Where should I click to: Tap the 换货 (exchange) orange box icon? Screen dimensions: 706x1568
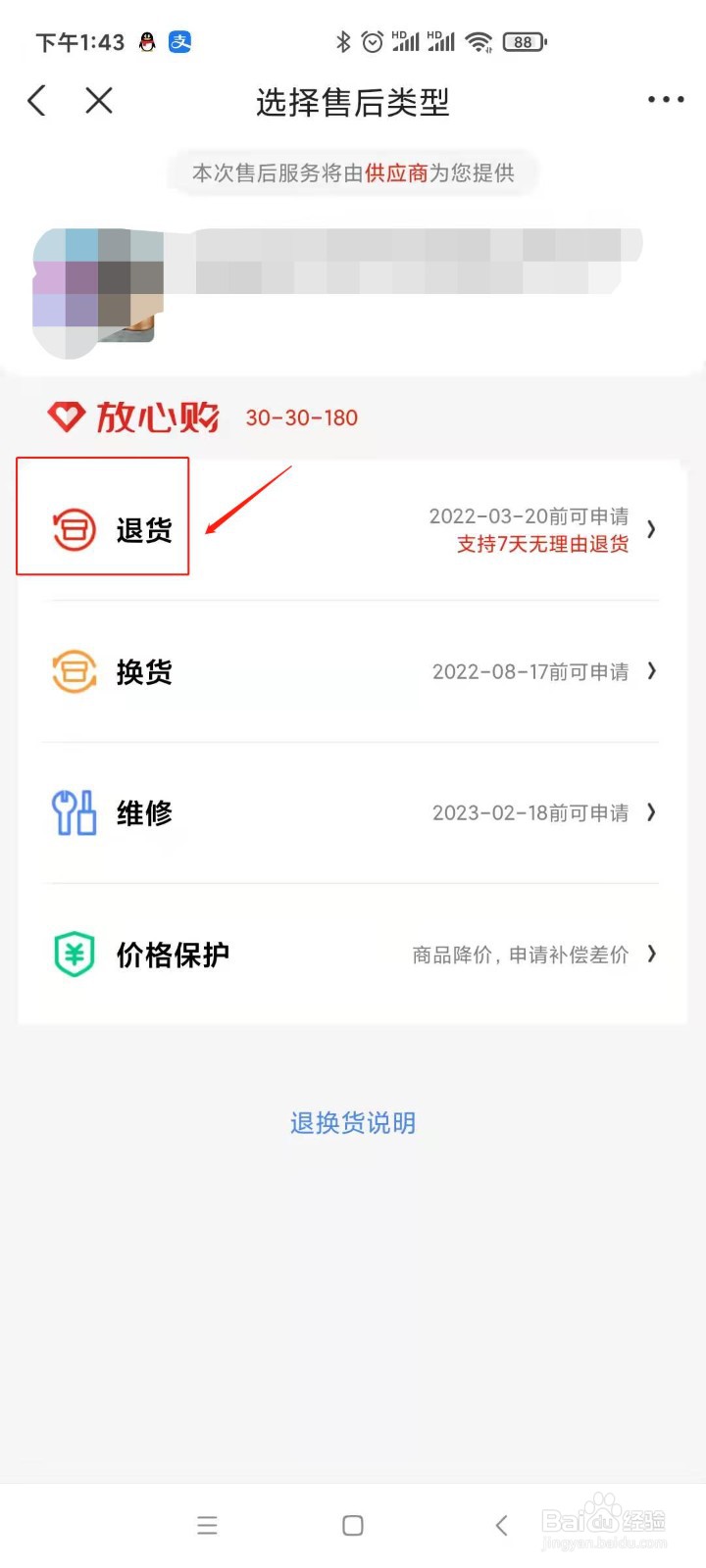[73, 671]
